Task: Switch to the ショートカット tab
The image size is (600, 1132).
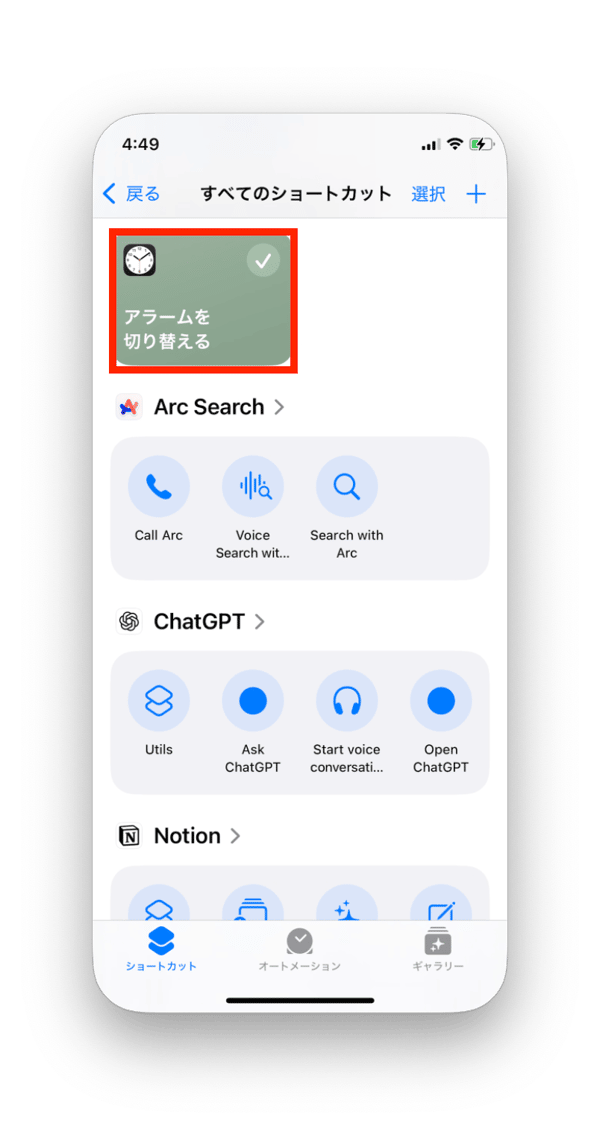Action: (161, 949)
